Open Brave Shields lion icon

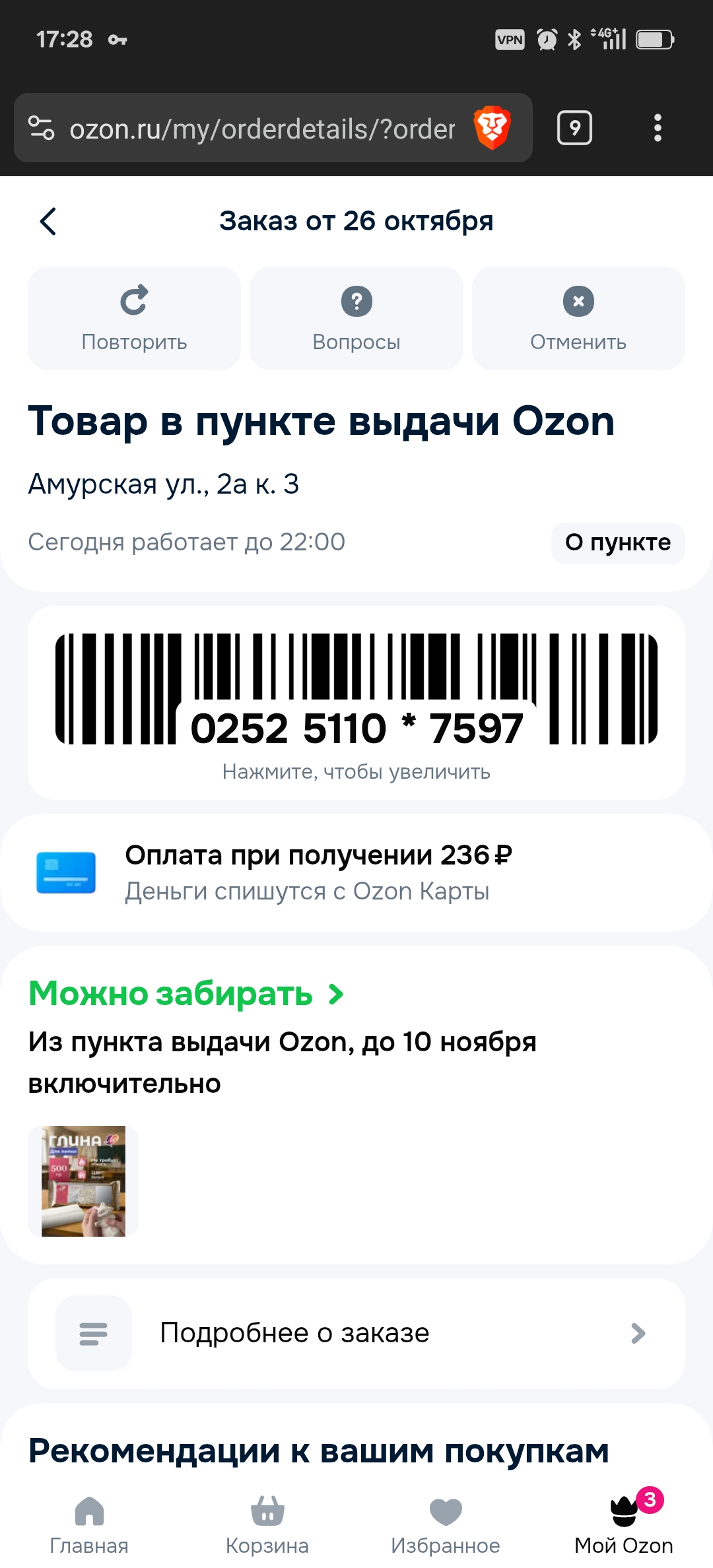(x=492, y=127)
